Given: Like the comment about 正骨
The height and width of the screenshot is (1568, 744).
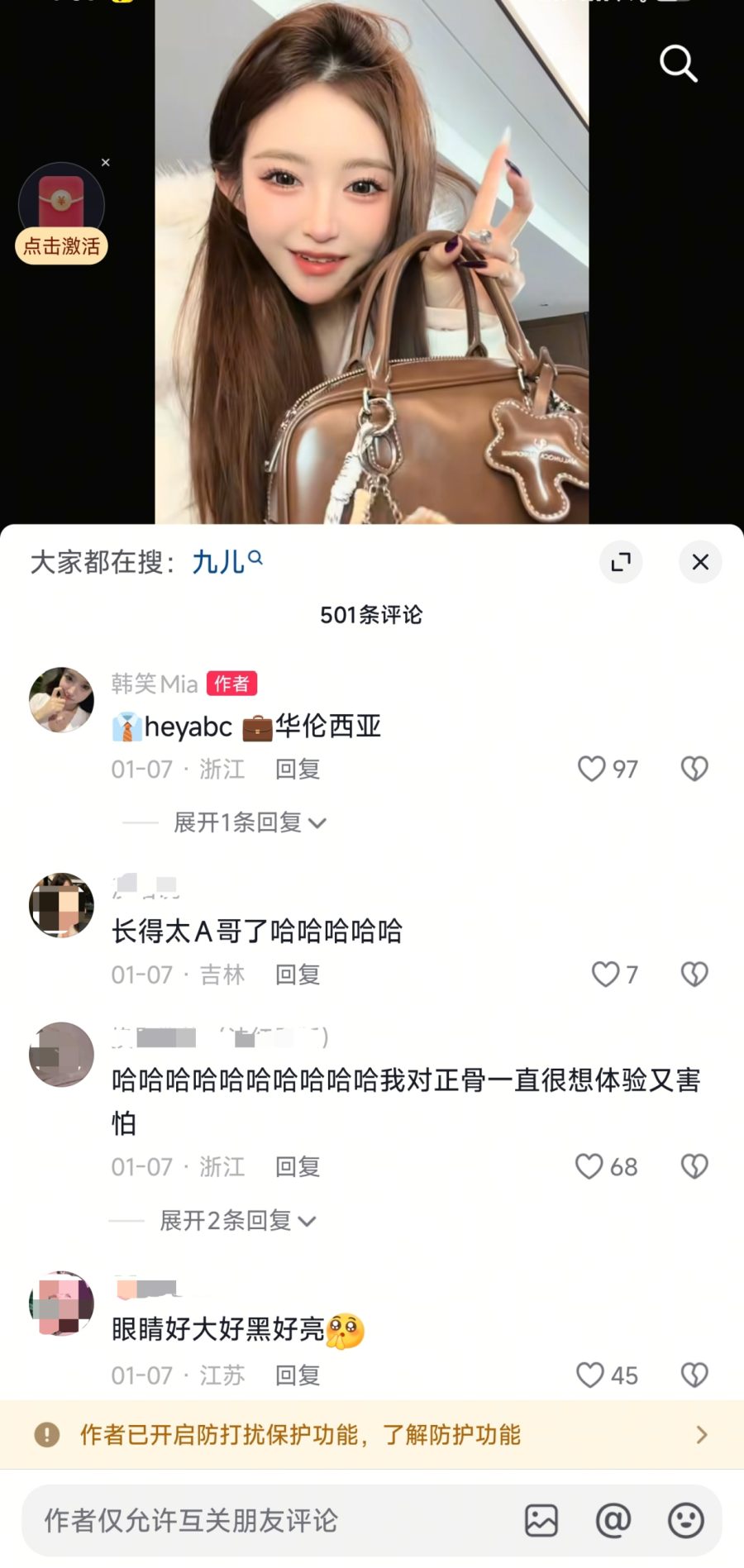Looking at the screenshot, I should [589, 1166].
